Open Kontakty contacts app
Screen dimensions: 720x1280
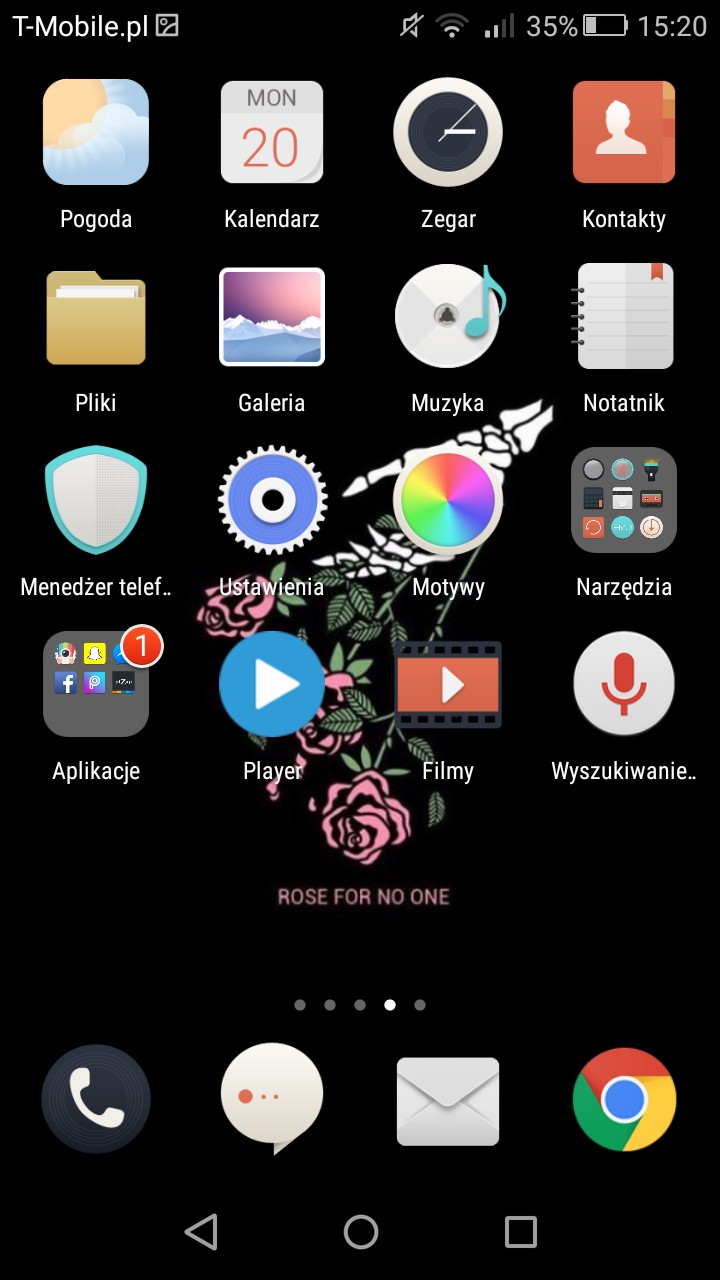pyautogui.click(x=624, y=133)
